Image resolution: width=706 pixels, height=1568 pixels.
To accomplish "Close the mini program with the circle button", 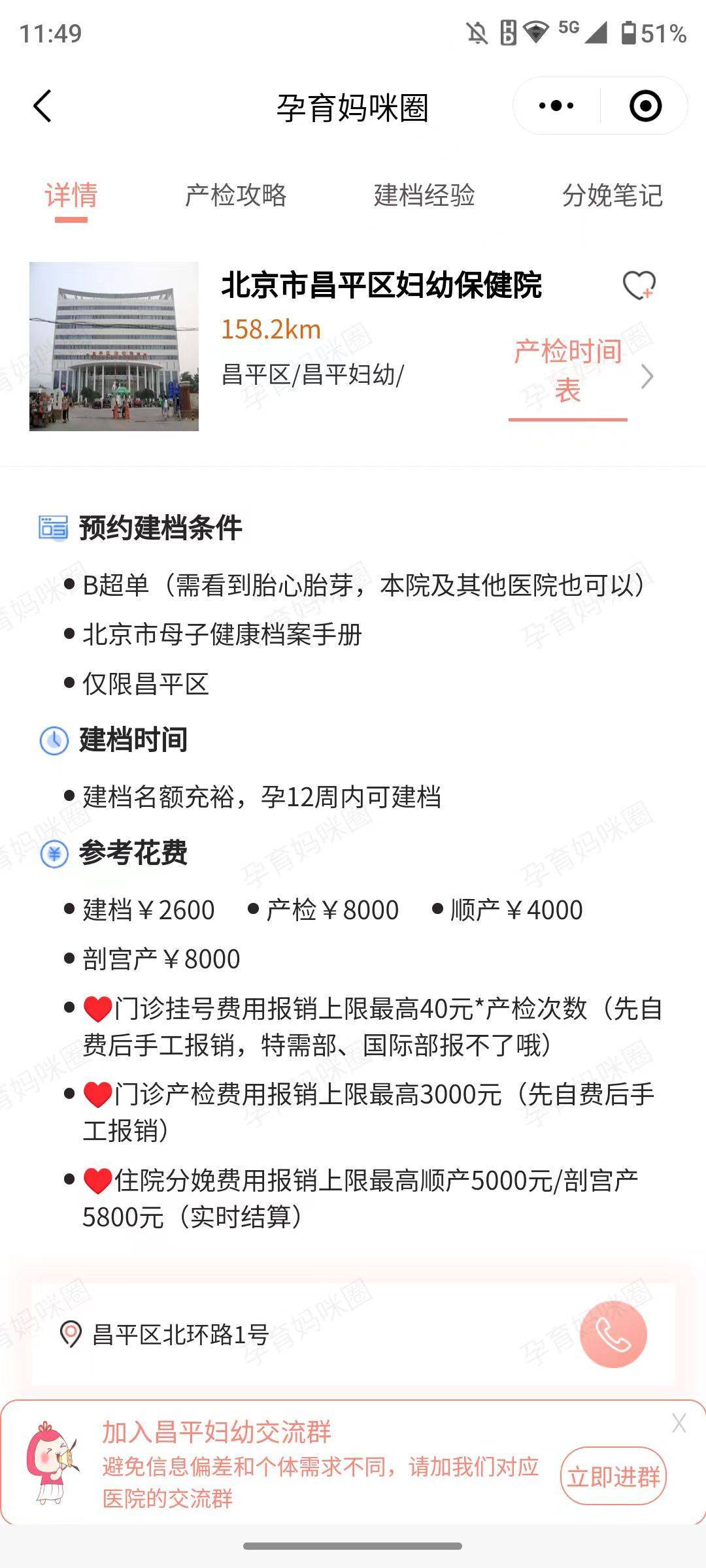I will coord(645,106).
